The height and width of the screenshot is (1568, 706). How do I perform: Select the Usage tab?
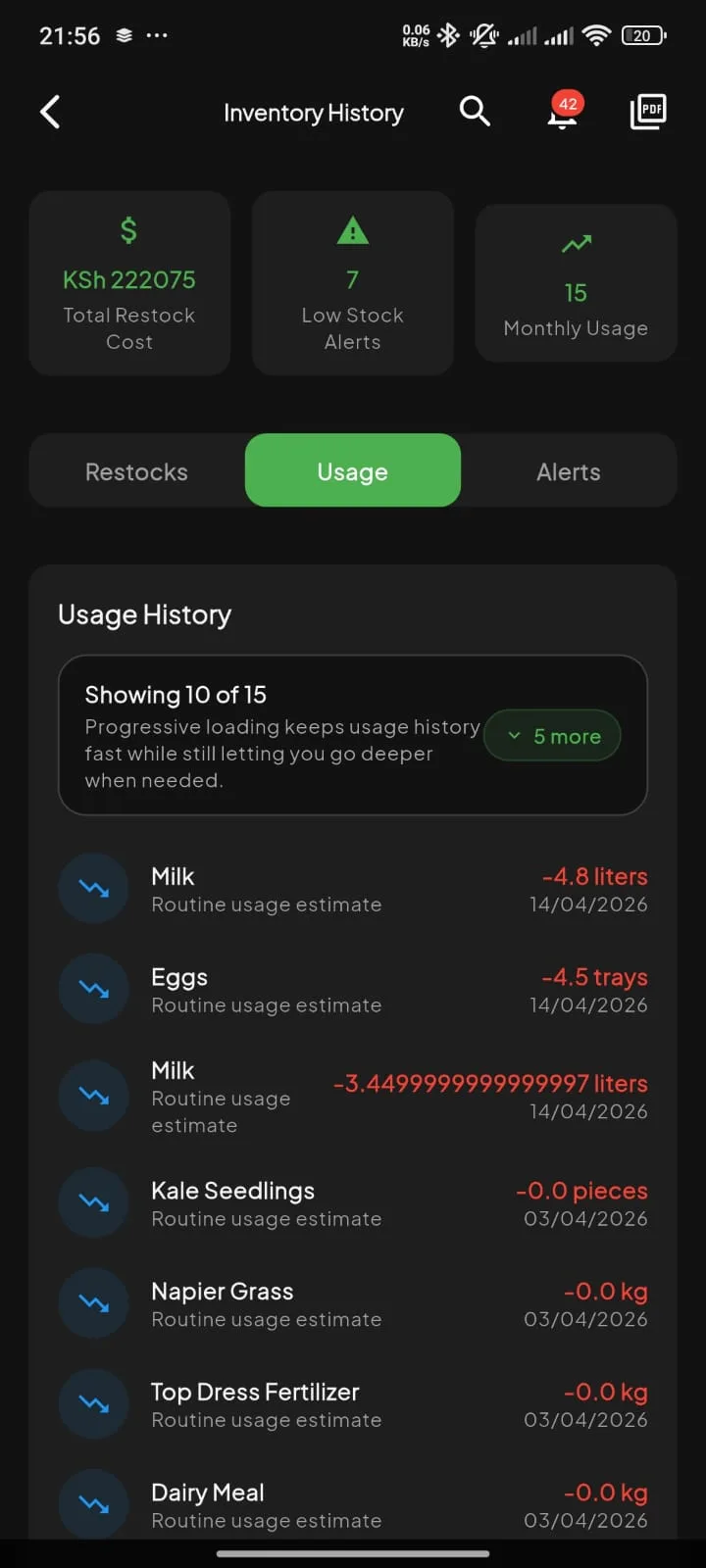(x=353, y=471)
